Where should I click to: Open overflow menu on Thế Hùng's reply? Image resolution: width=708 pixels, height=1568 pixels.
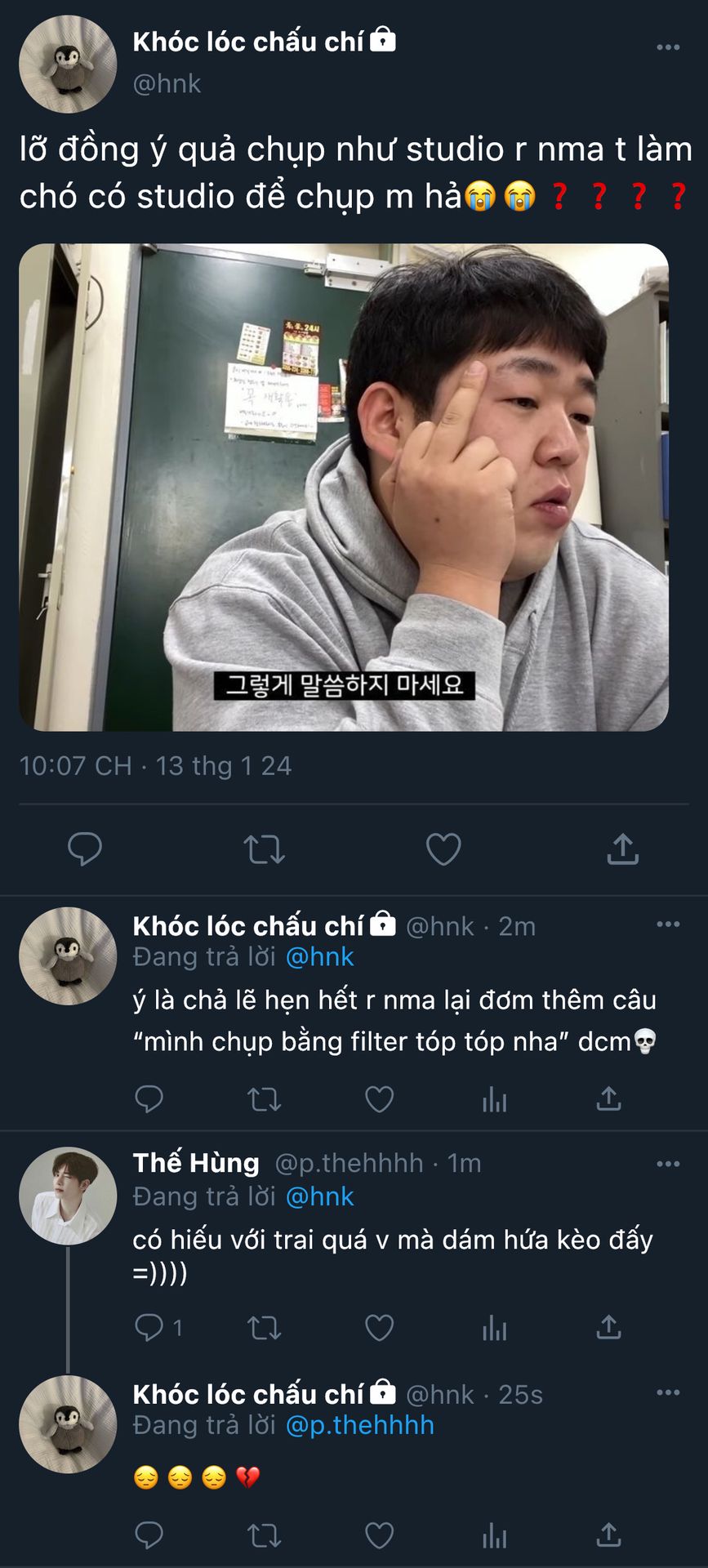pyautogui.click(x=668, y=1163)
